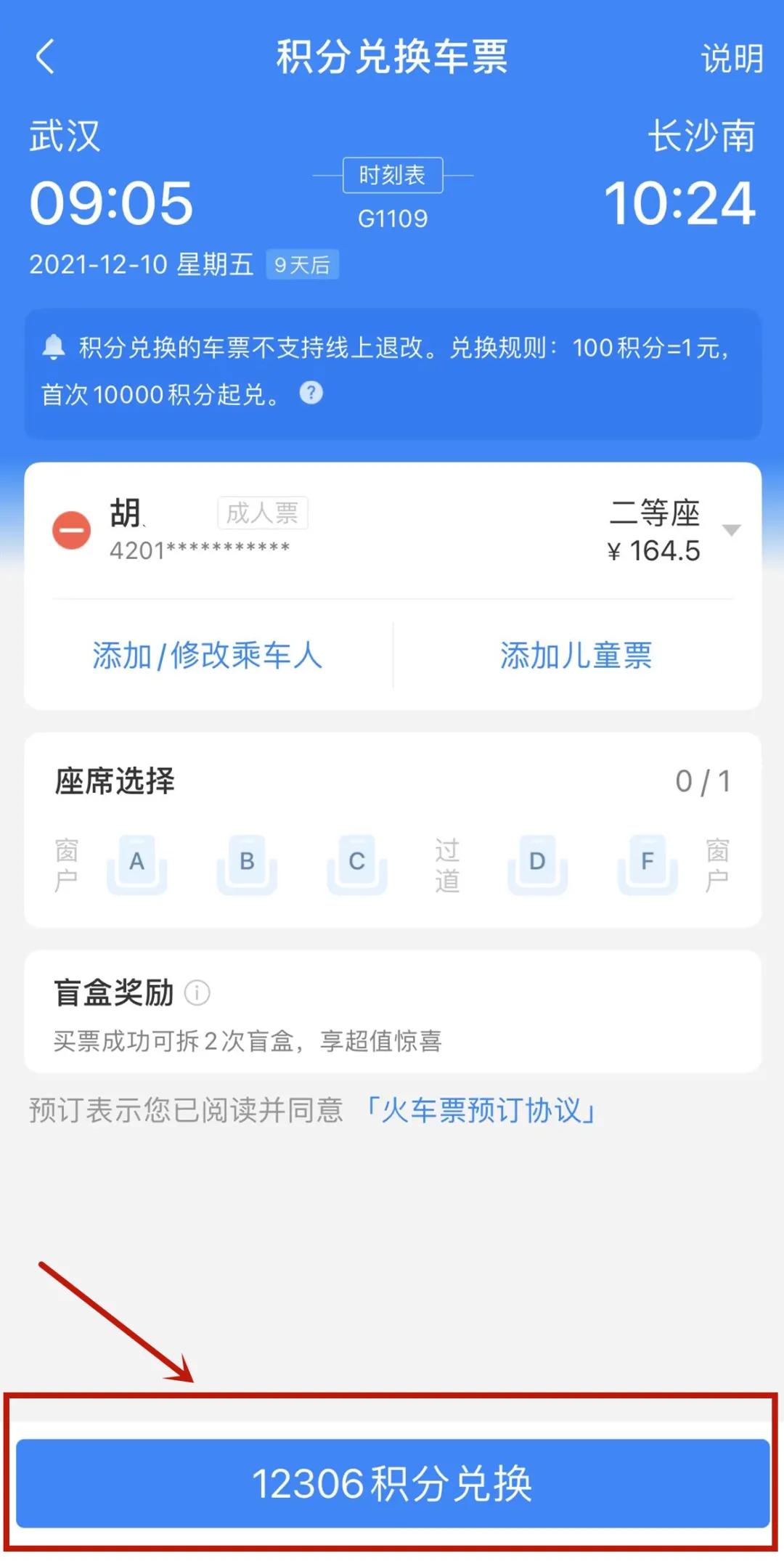Open the 时刻表 timetable for G1109
The image size is (784, 1561).
point(393,174)
